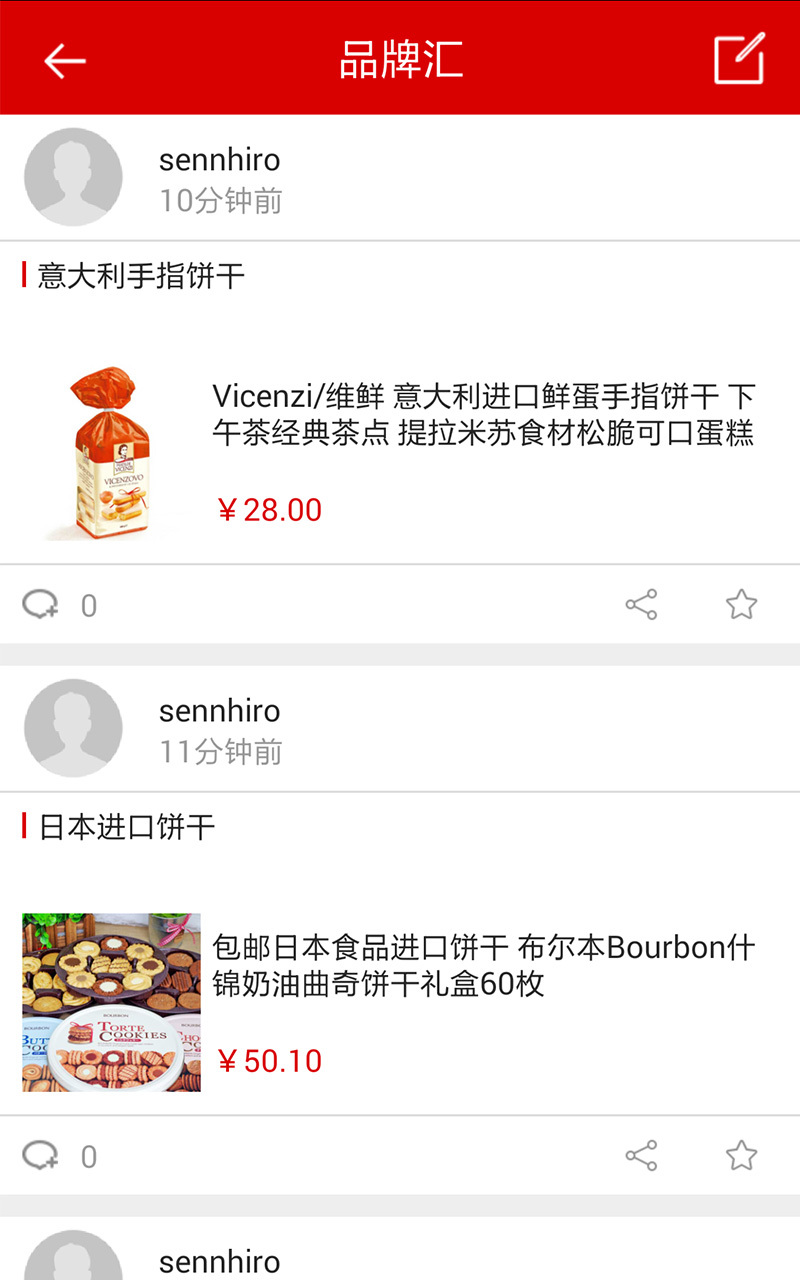Star the 日本进口饼干 post
The image size is (800, 1280).
[x=741, y=1156]
